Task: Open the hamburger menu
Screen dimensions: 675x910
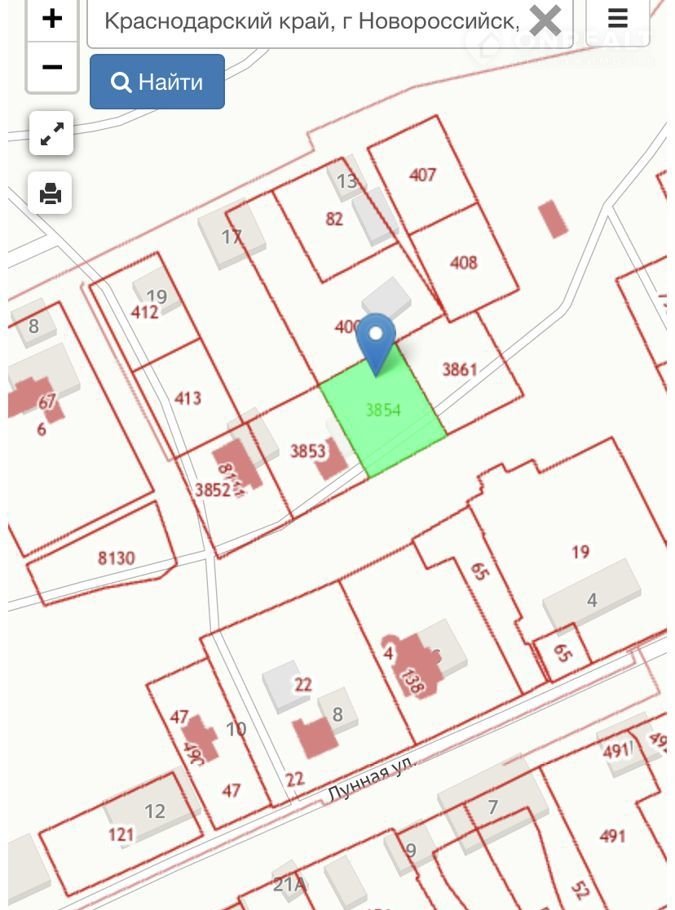Action: point(618,19)
